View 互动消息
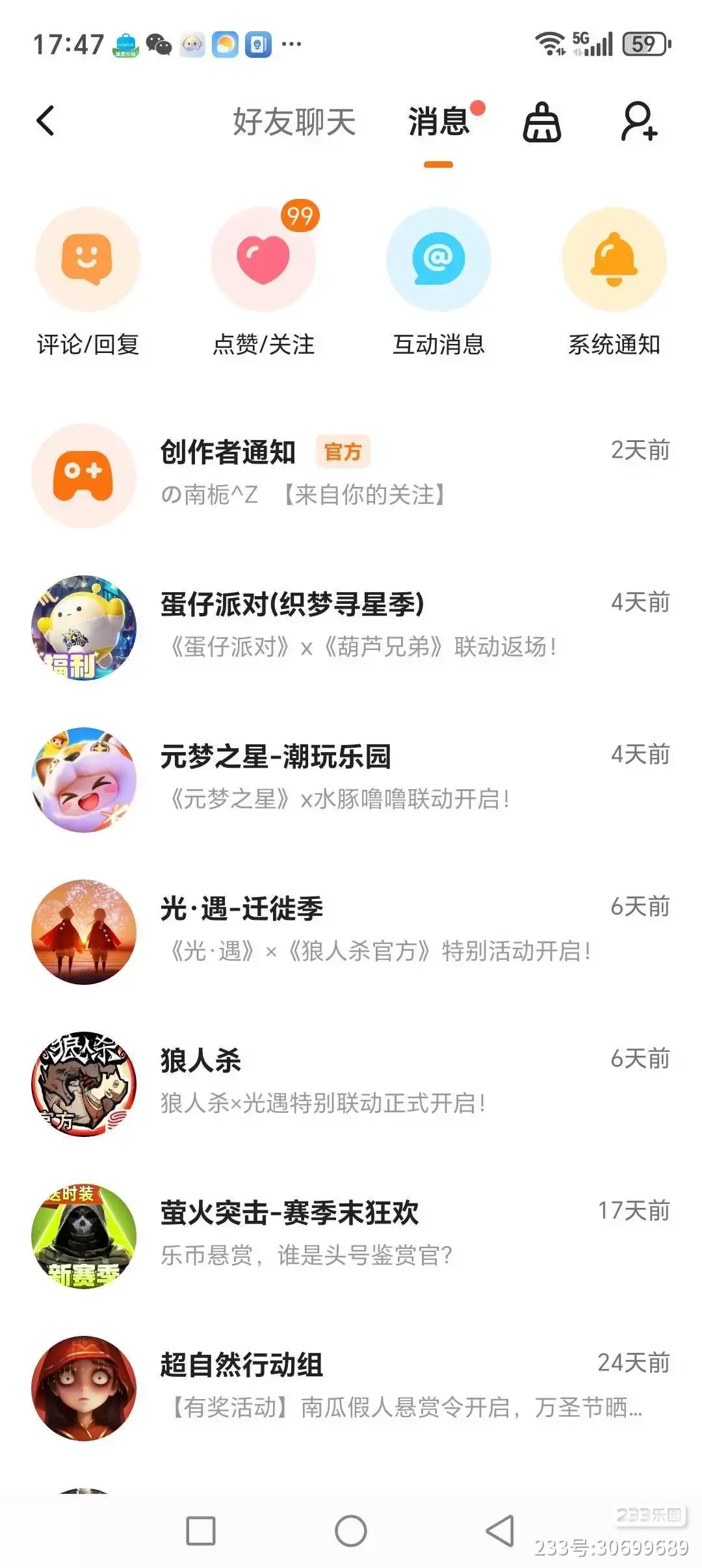Screen dimensions: 702x1568 tap(439, 260)
